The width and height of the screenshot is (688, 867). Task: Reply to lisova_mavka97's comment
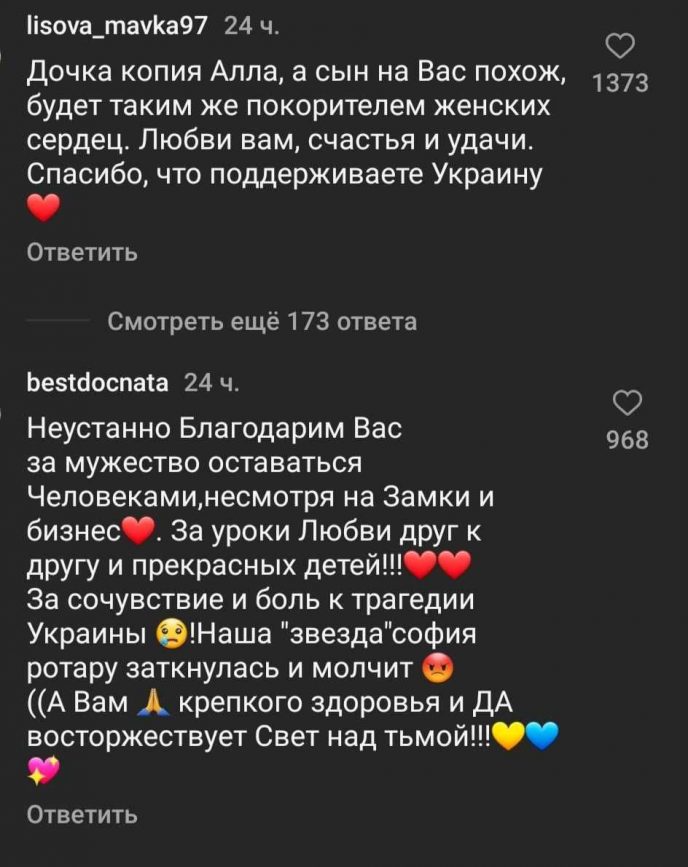pos(81,253)
